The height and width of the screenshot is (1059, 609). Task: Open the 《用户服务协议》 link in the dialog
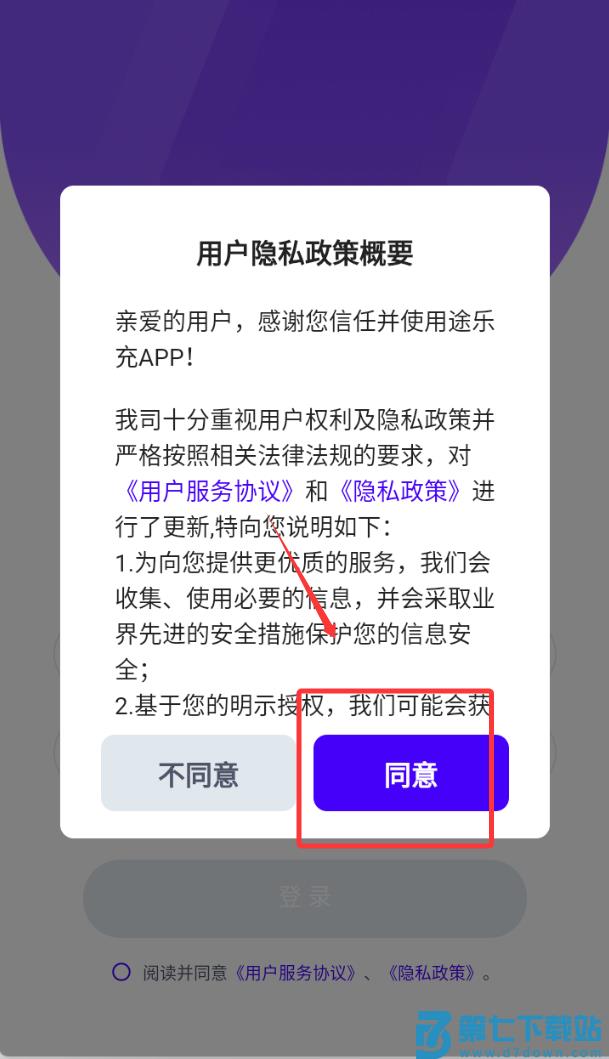tap(208, 492)
